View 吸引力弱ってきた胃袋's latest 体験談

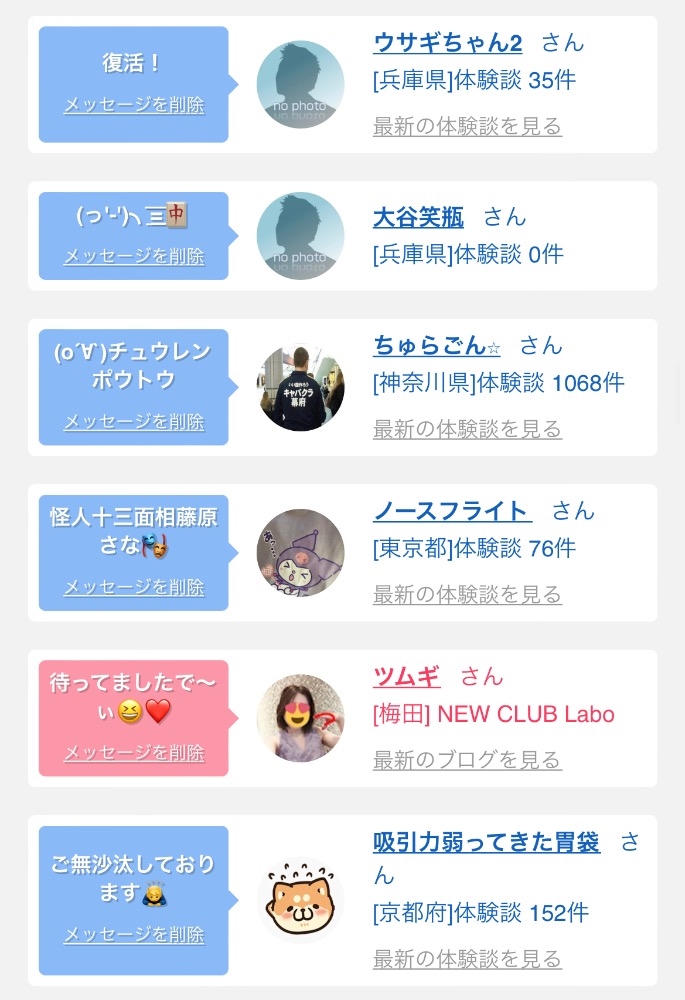coord(467,959)
